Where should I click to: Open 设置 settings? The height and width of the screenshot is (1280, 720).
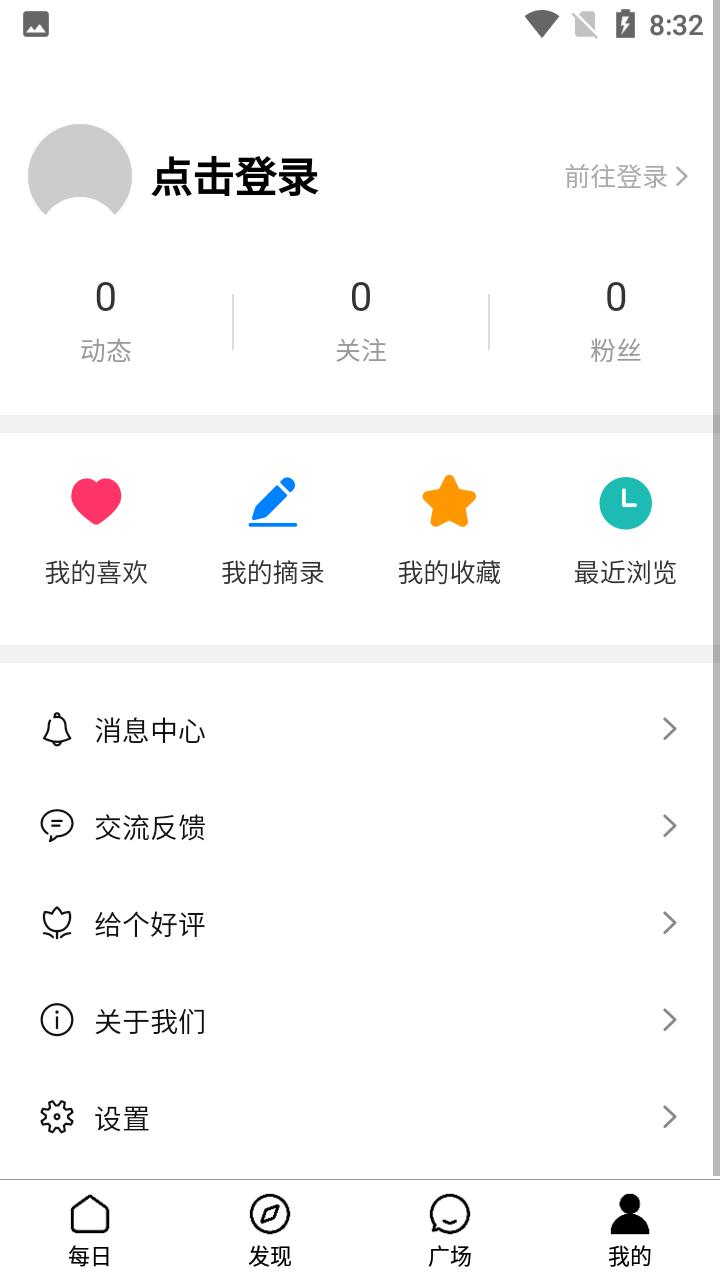coord(360,1118)
